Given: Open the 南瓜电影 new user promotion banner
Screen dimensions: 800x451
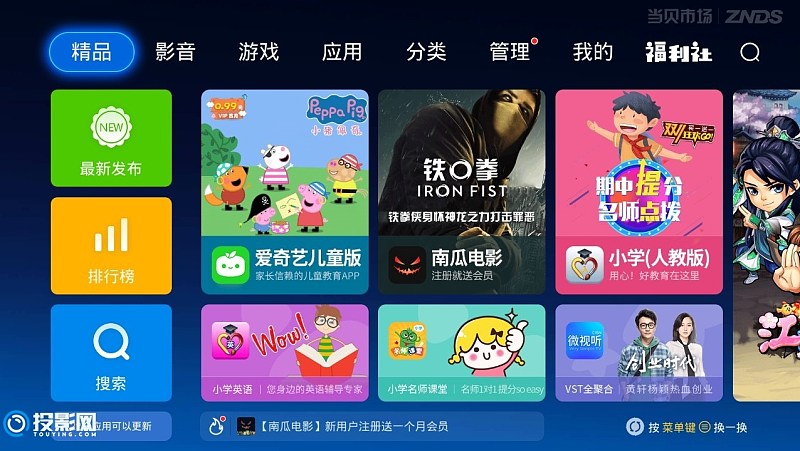Looking at the screenshot, I should click(372, 426).
